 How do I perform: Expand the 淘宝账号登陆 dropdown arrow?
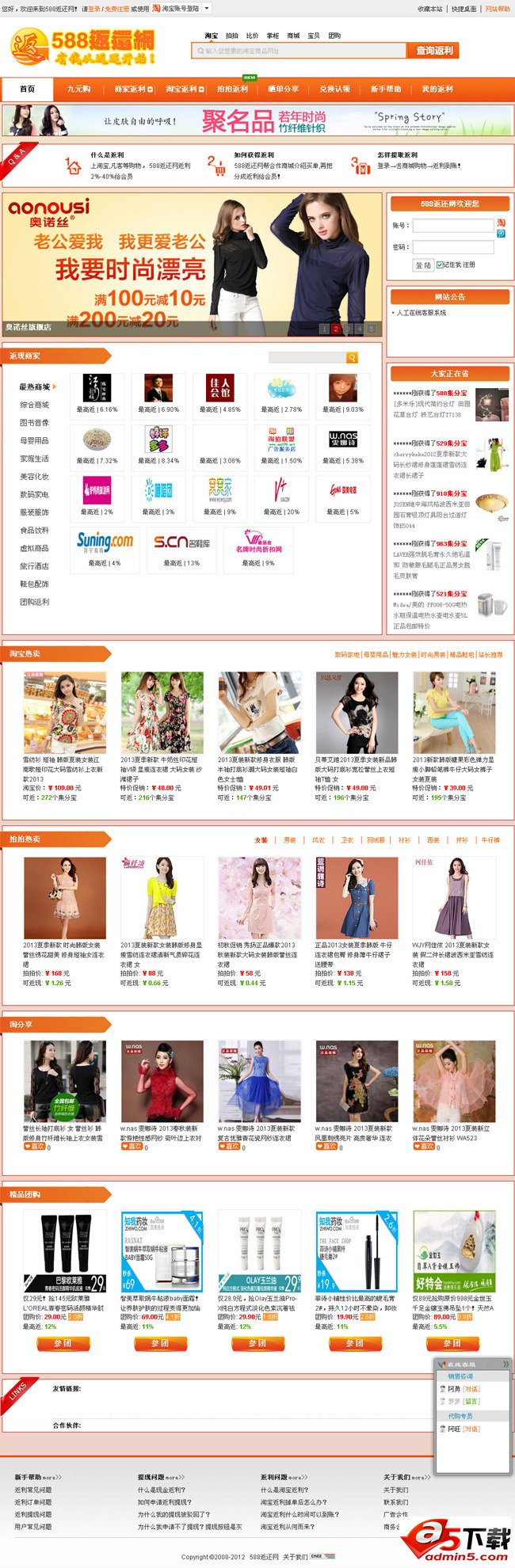click(207, 9)
